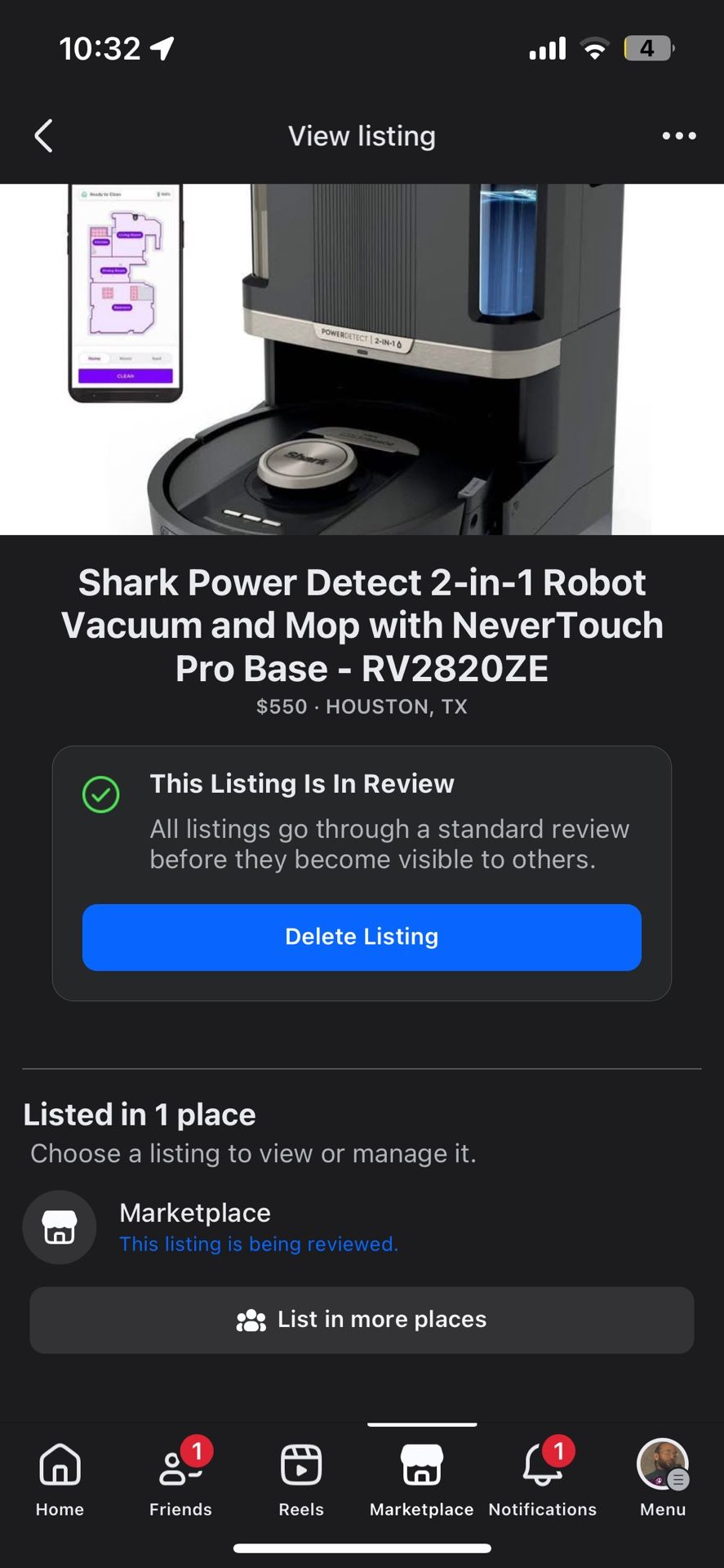This screenshot has width=724, height=1568.
Task: Open the three-dot options menu
Action: pos(678,136)
